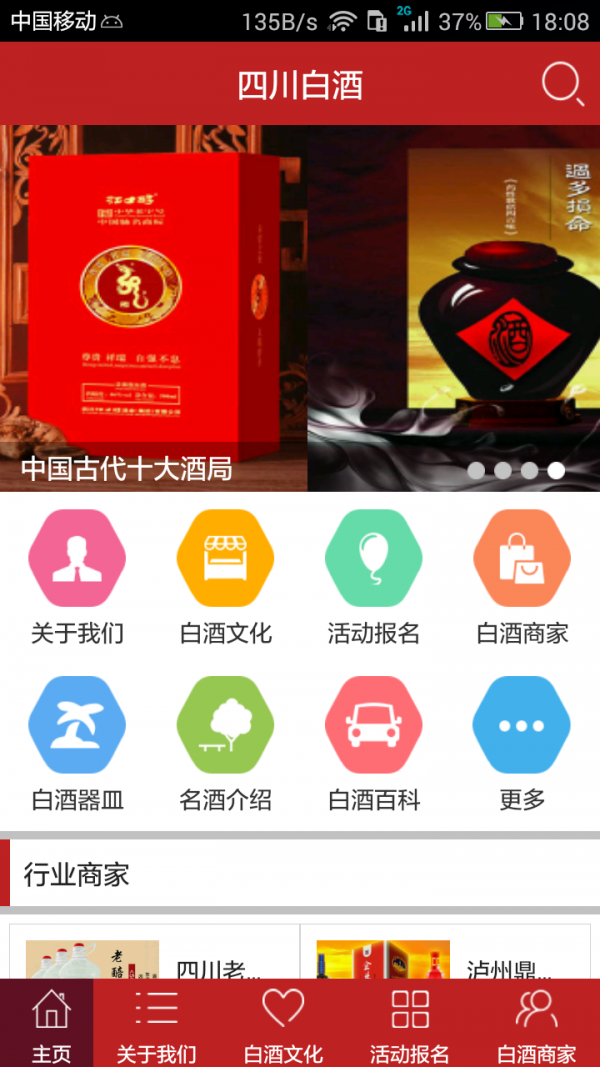Switch to 白酒文化 in bottom navigation
600x1067 pixels.
tap(283, 1023)
